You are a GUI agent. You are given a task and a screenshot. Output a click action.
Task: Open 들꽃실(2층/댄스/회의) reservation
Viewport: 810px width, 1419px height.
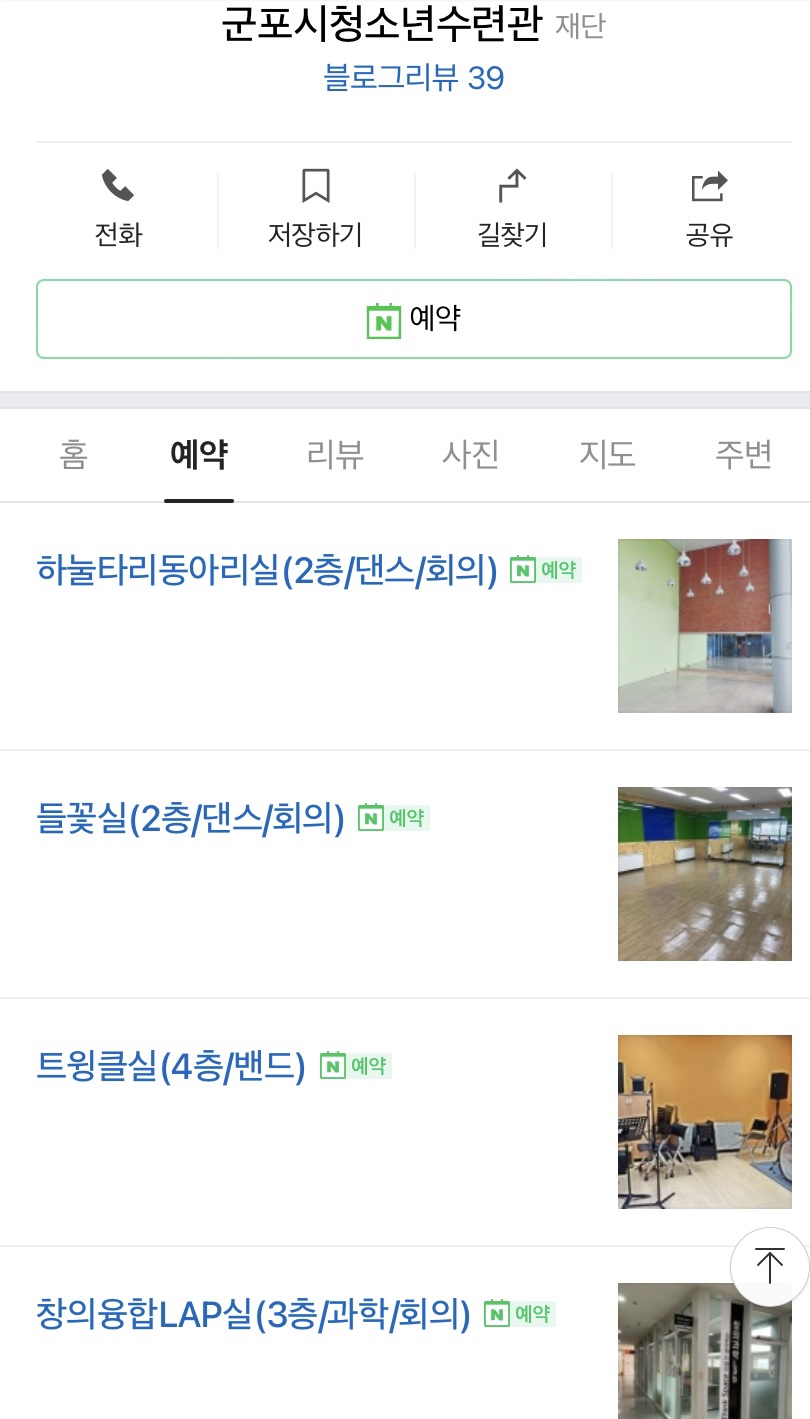(190, 818)
